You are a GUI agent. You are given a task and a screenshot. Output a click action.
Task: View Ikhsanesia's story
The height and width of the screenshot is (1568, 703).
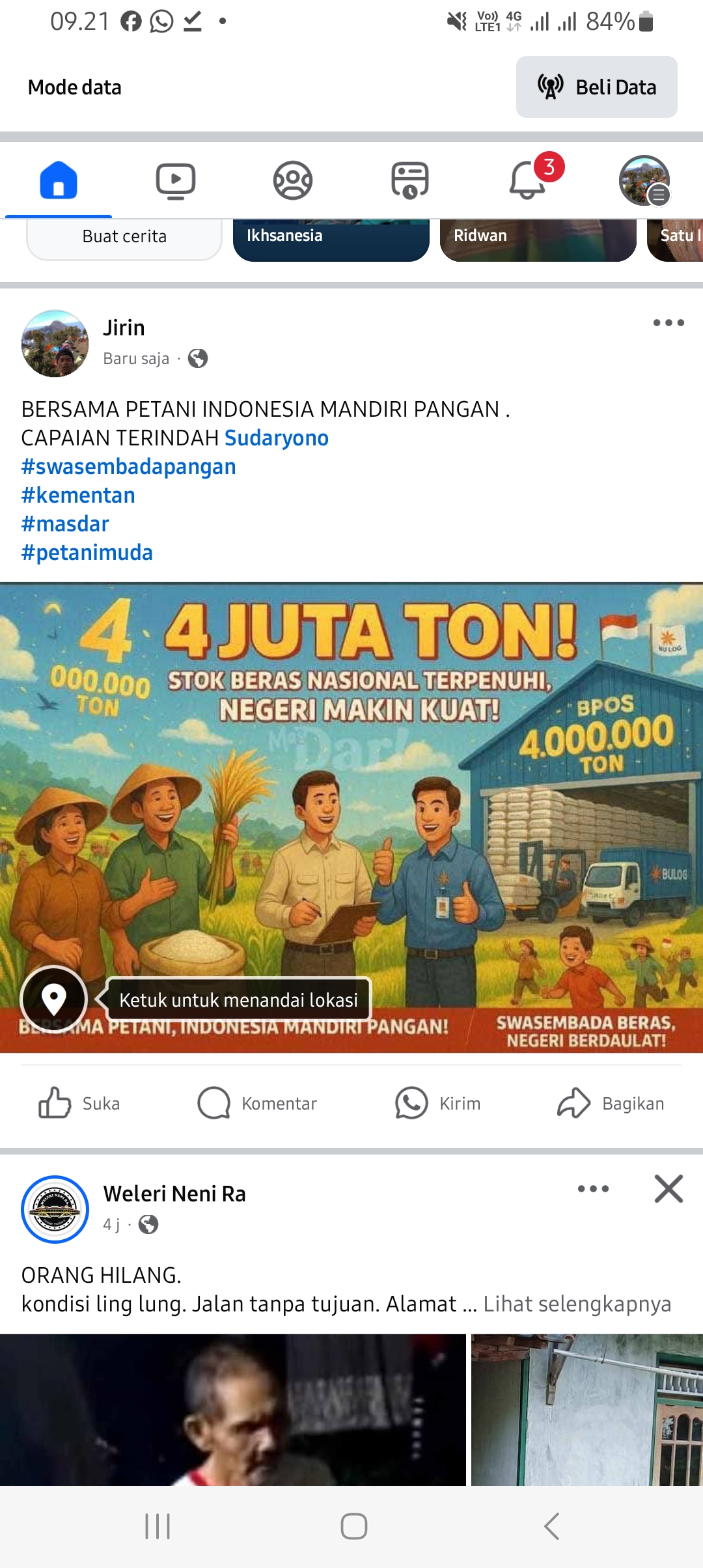point(331,238)
